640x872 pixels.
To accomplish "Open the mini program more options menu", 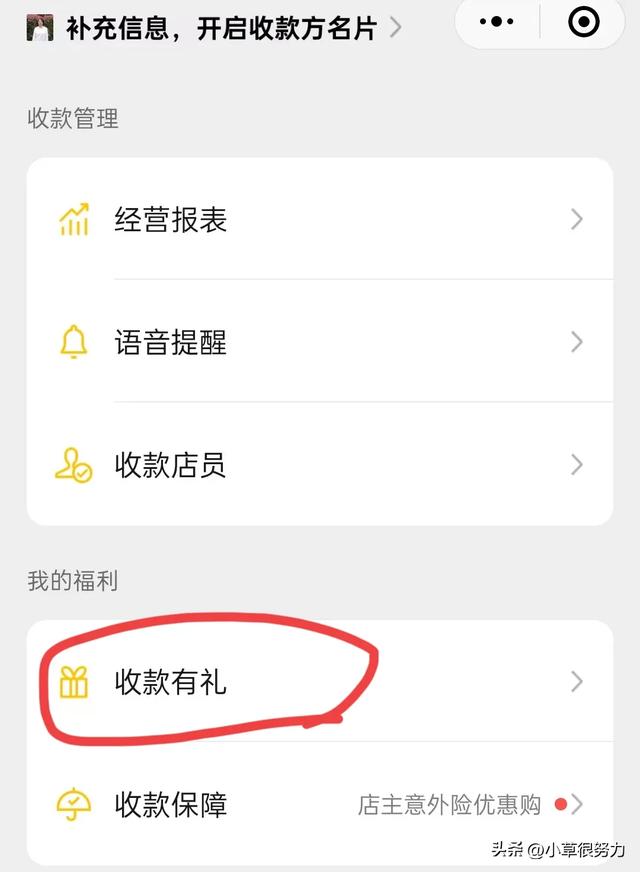I will pos(496,22).
